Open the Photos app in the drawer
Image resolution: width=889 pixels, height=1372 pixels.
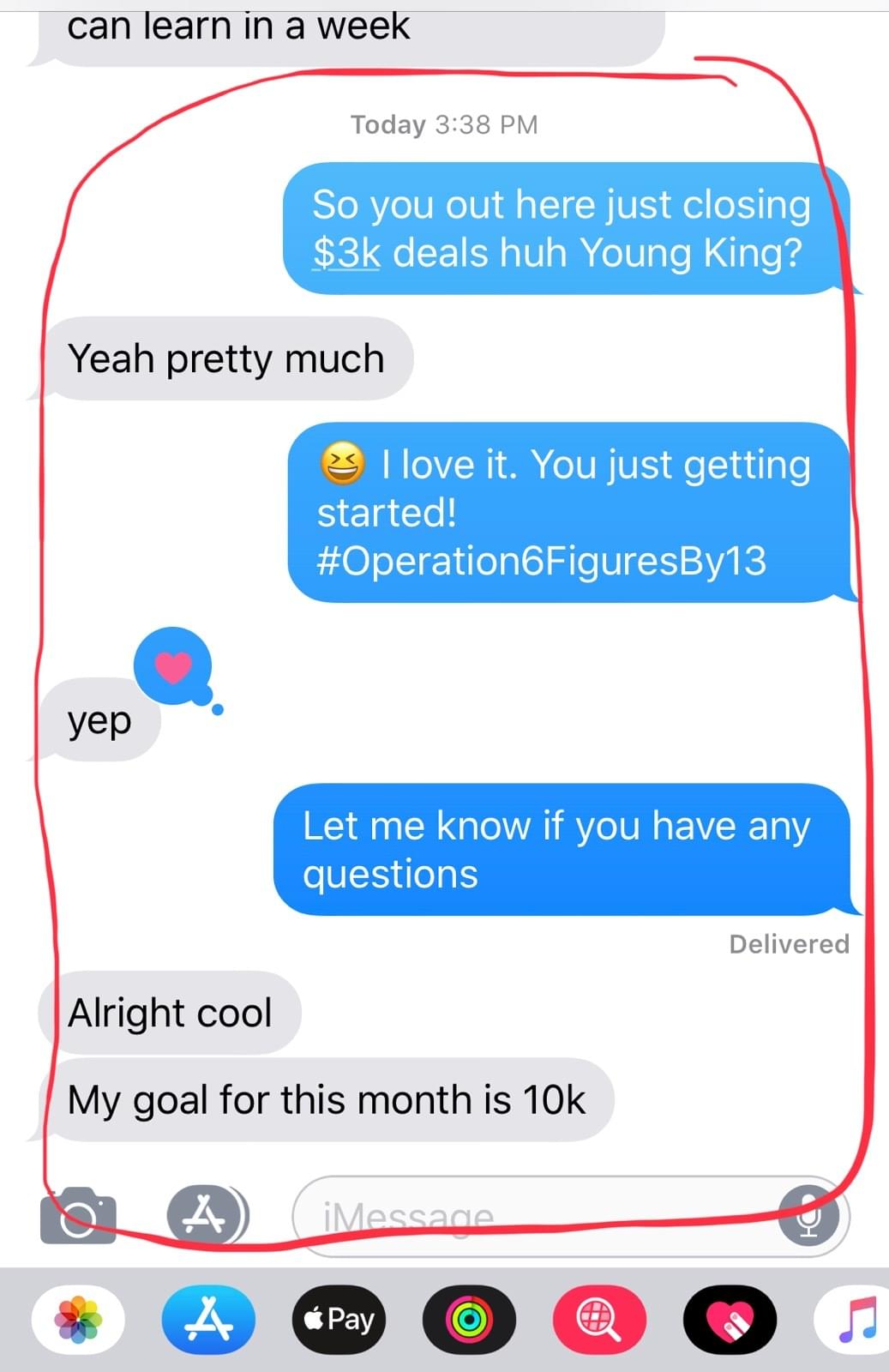click(x=78, y=1320)
